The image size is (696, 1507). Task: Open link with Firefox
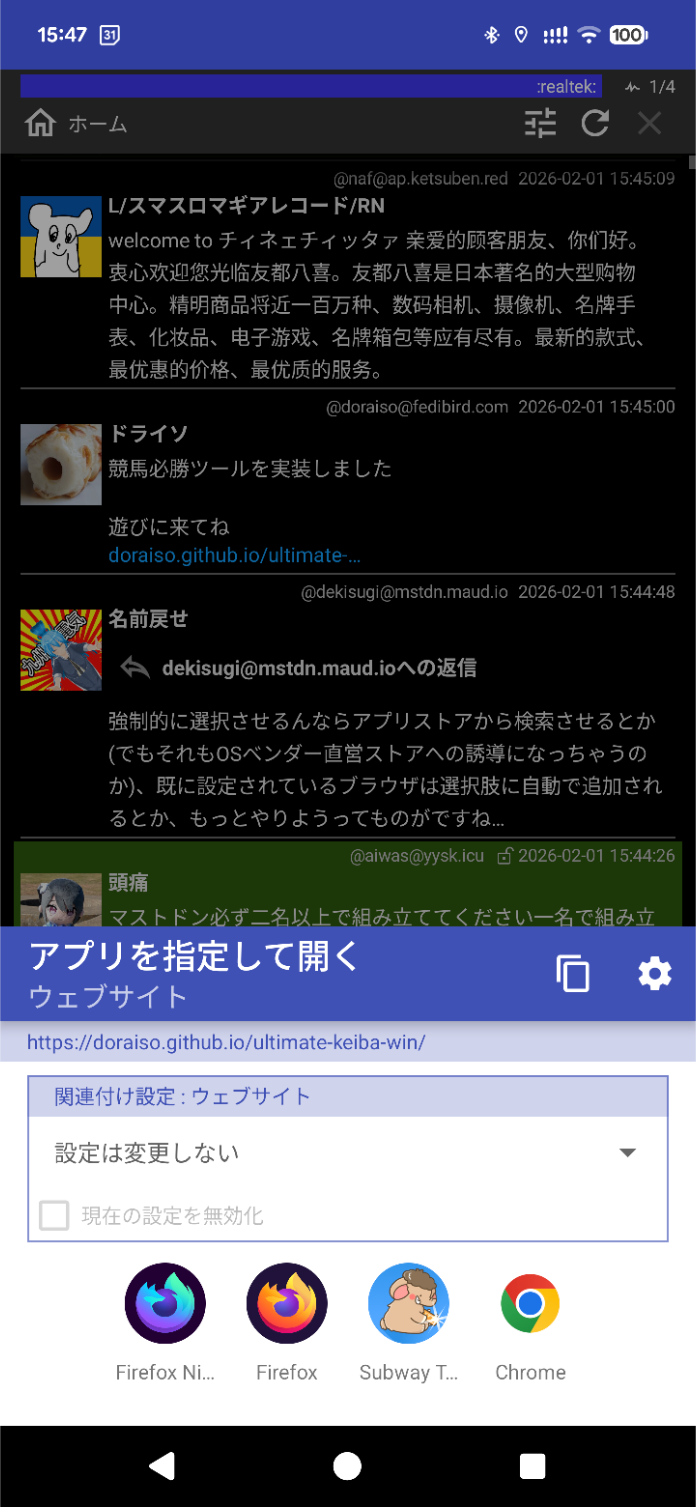287,1304
